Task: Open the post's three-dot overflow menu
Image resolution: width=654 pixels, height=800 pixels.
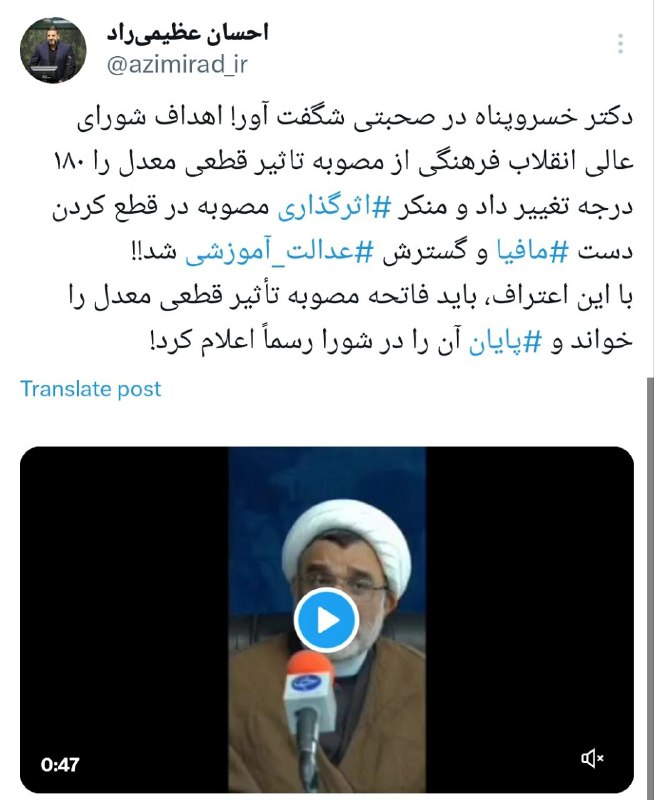Action: pyautogui.click(x=621, y=44)
